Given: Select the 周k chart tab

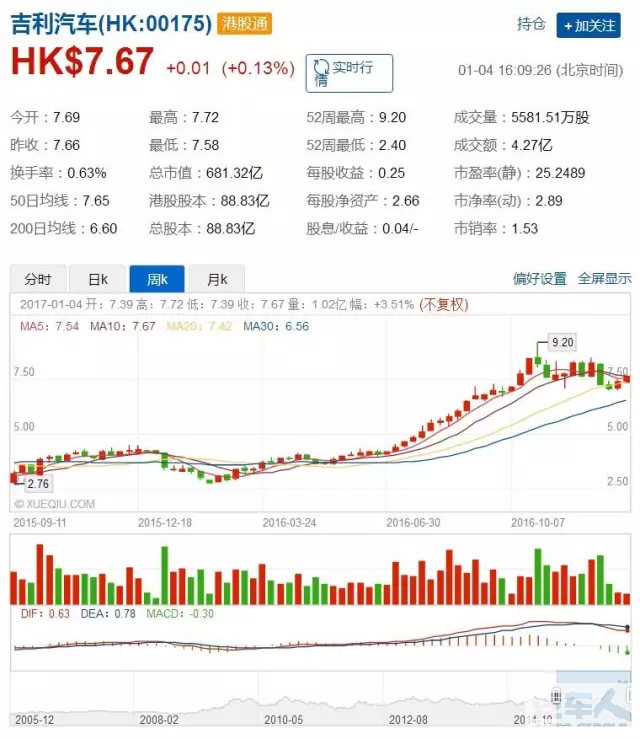Looking at the screenshot, I should (x=158, y=279).
